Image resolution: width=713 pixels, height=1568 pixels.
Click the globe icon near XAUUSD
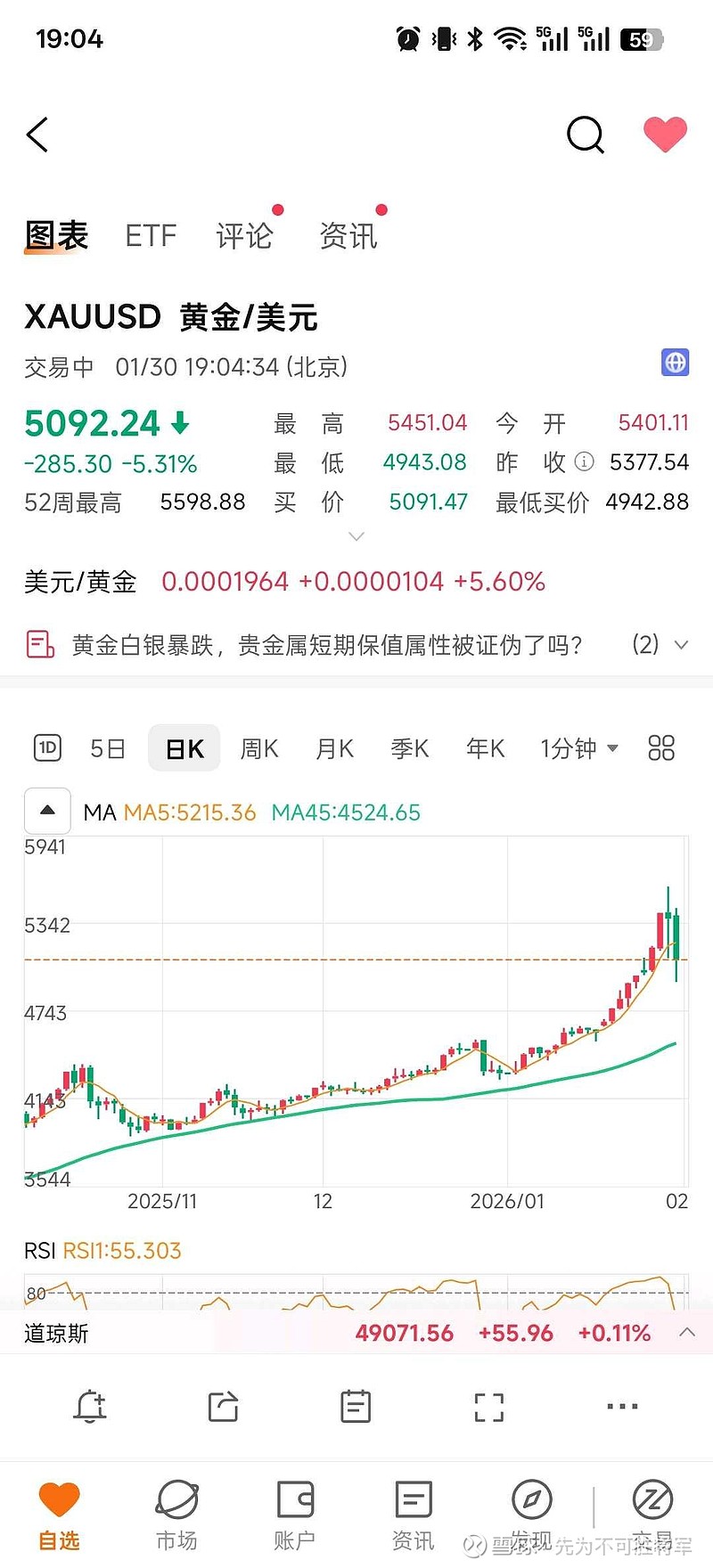coord(675,363)
